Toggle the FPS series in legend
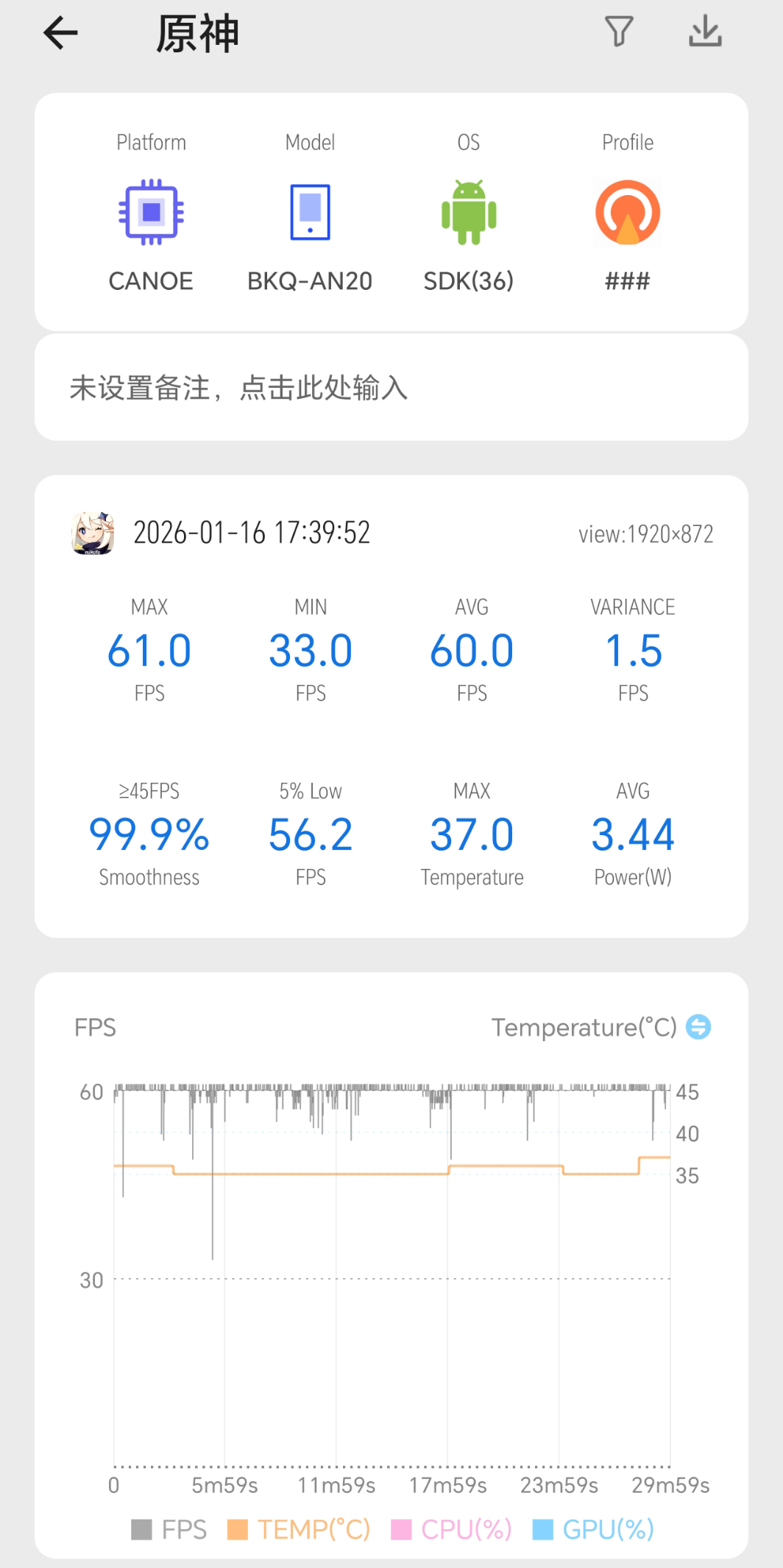This screenshot has width=783, height=1568. click(169, 1530)
